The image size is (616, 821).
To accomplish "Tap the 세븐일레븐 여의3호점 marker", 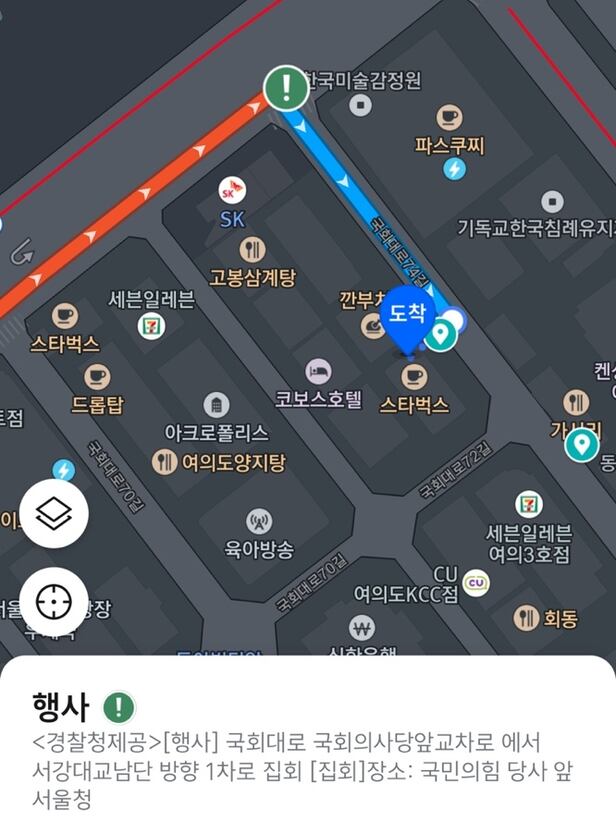I will click(x=528, y=503).
